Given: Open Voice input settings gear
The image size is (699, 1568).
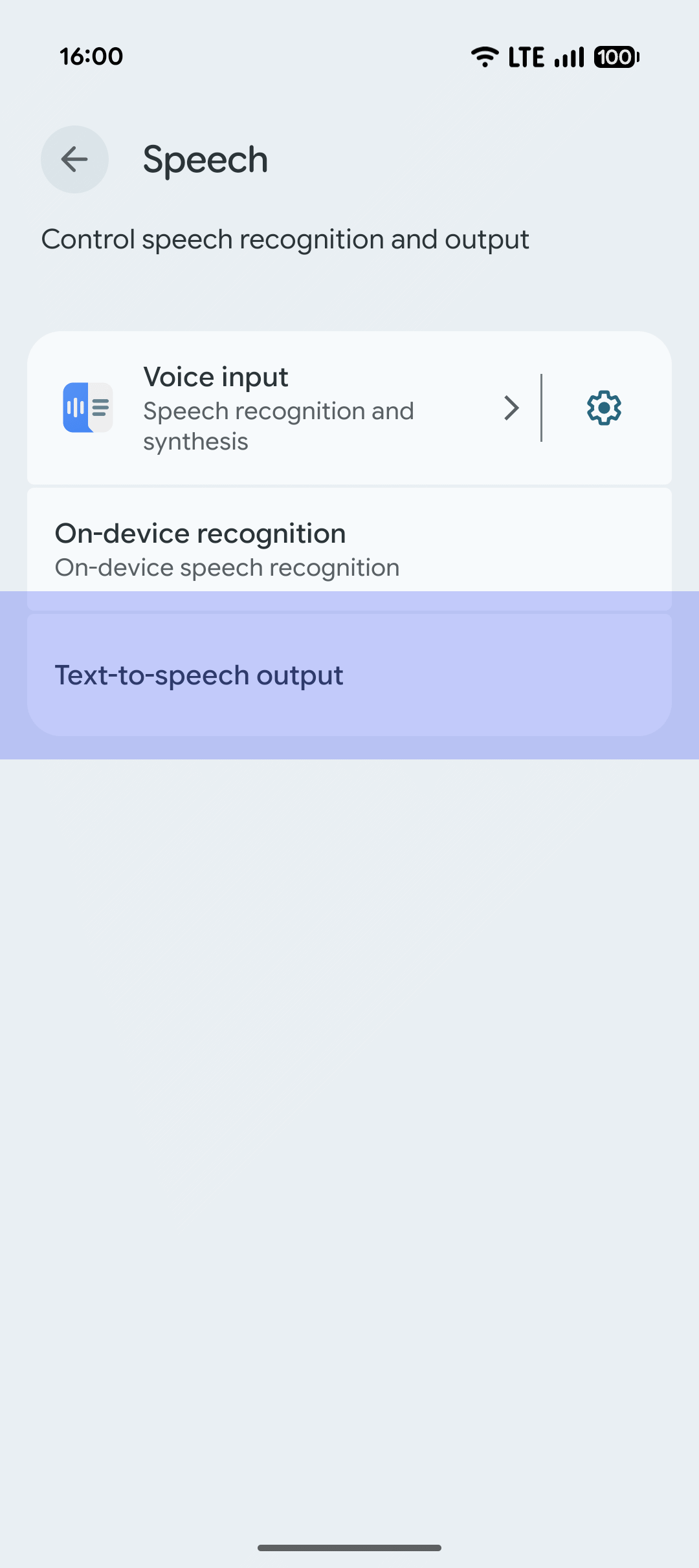Looking at the screenshot, I should click(x=604, y=408).
